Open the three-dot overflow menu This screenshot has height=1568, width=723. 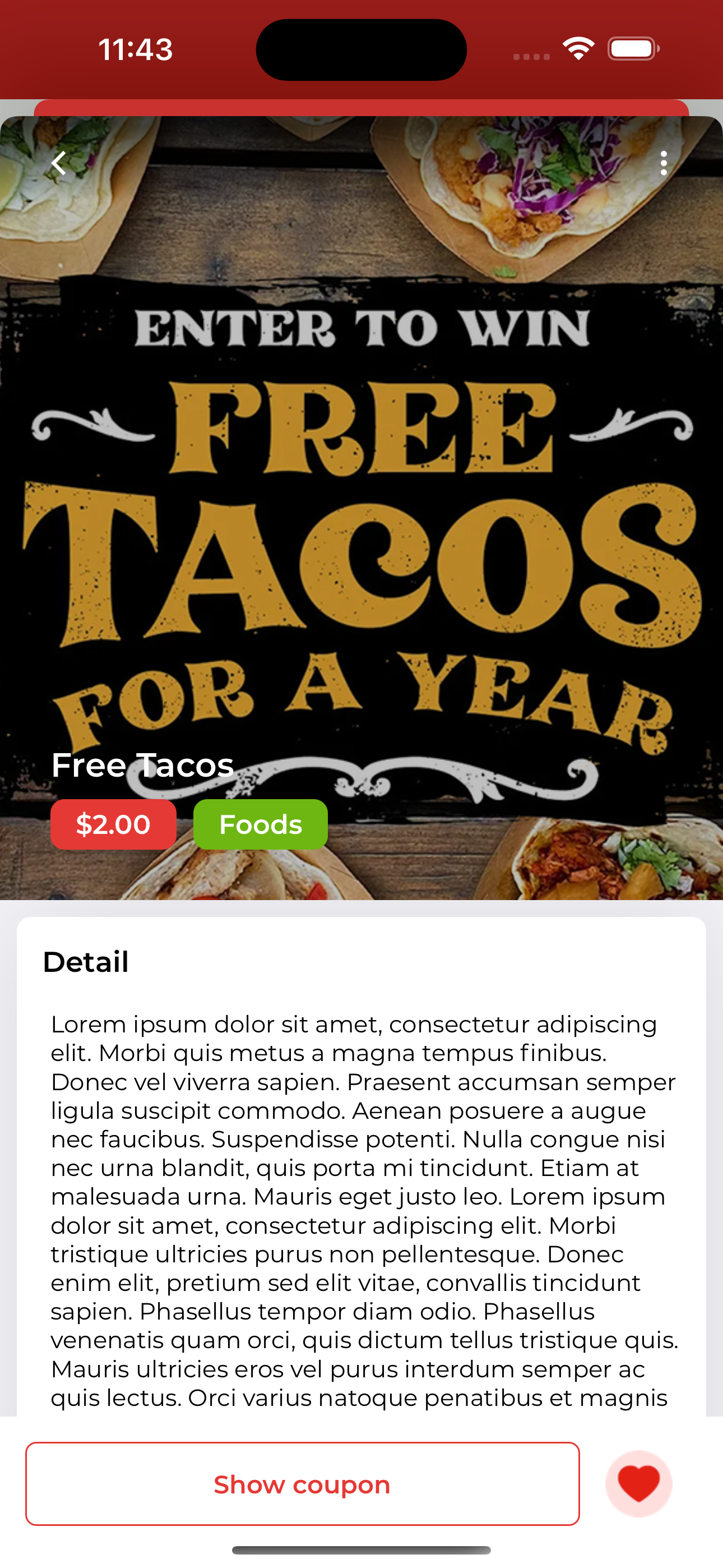664,163
